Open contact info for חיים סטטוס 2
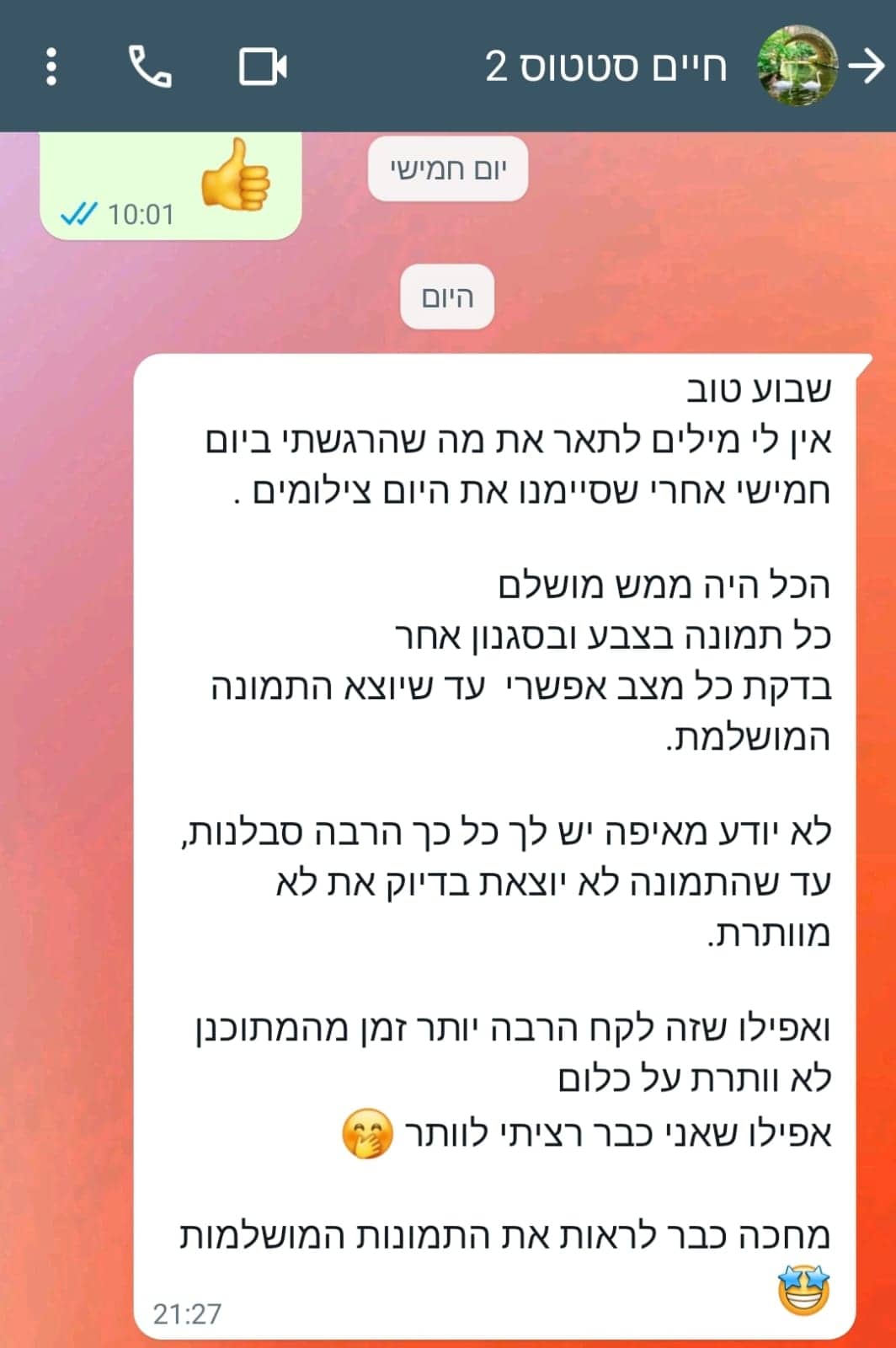The width and height of the screenshot is (896, 1348). 605,67
